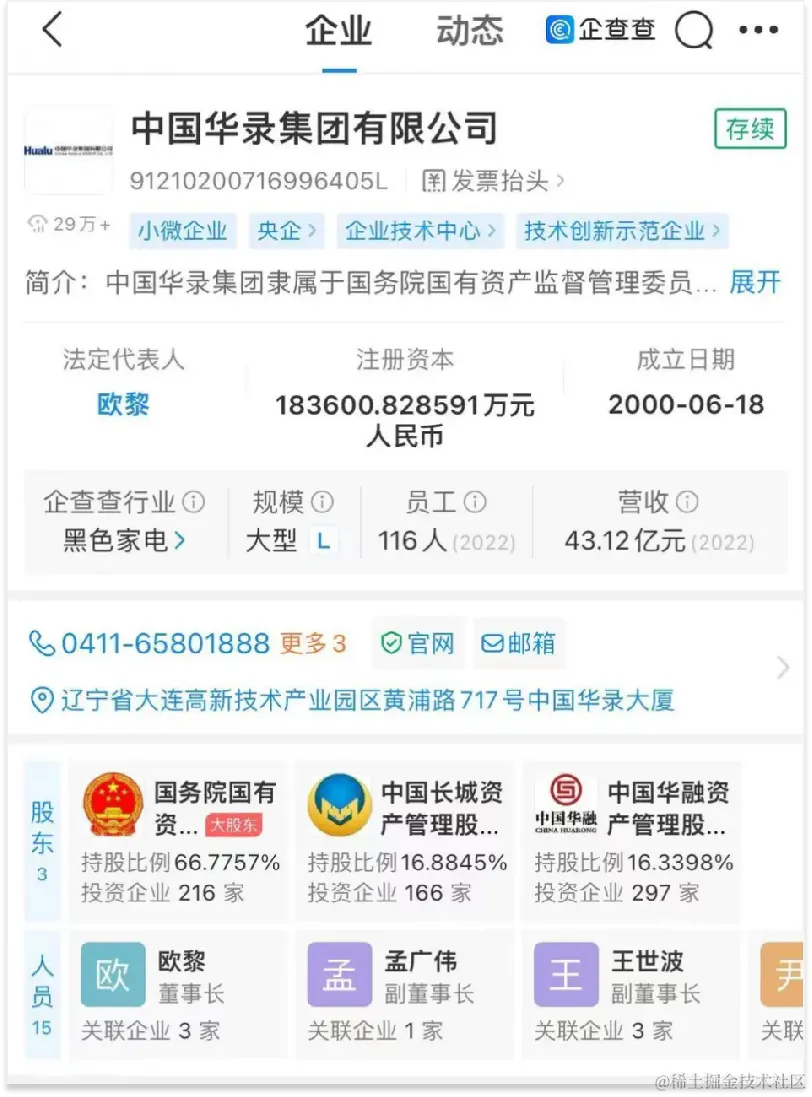Switch to the 动态 tab
The width and height of the screenshot is (812, 1097).
469,30
